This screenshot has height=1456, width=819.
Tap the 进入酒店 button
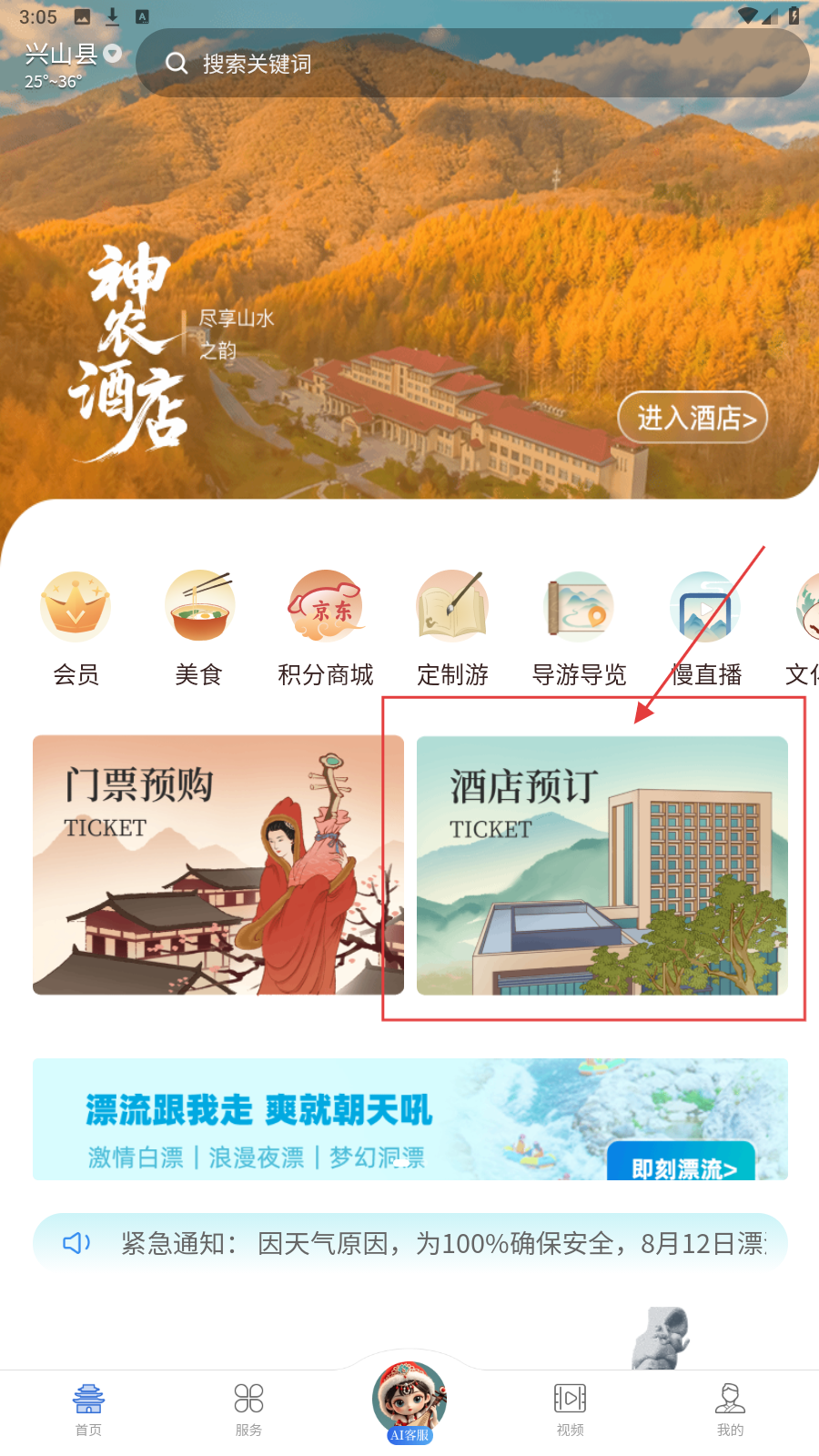point(693,418)
